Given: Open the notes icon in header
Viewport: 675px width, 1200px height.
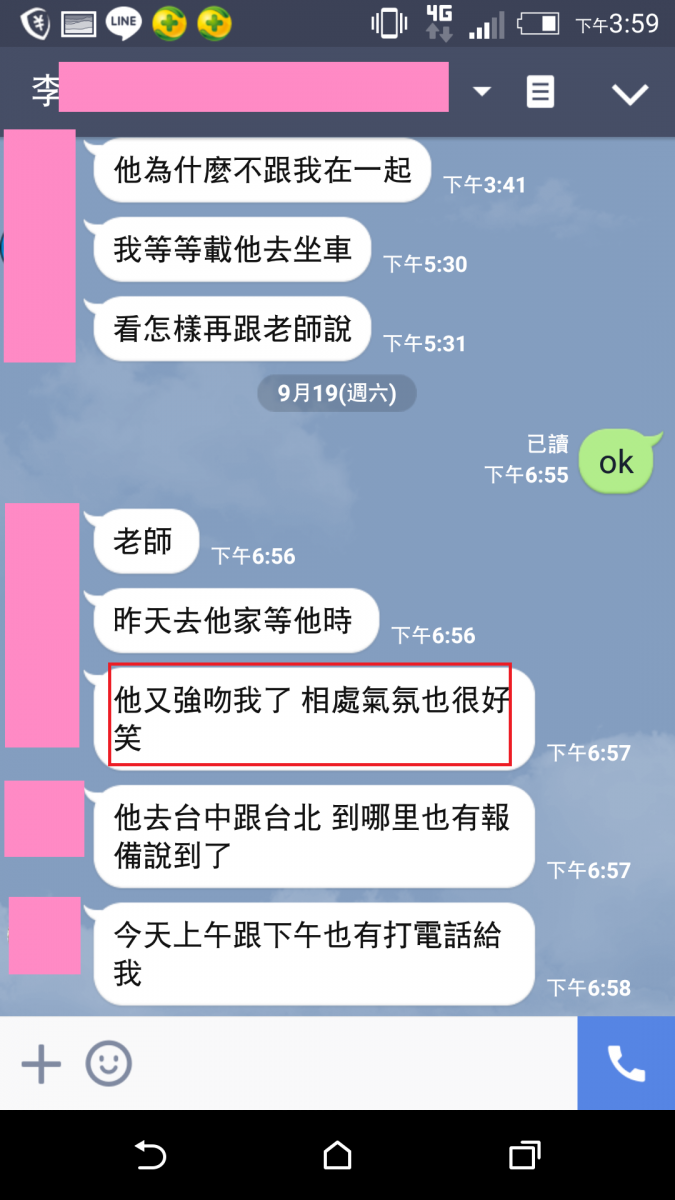Looking at the screenshot, I should coord(540,93).
